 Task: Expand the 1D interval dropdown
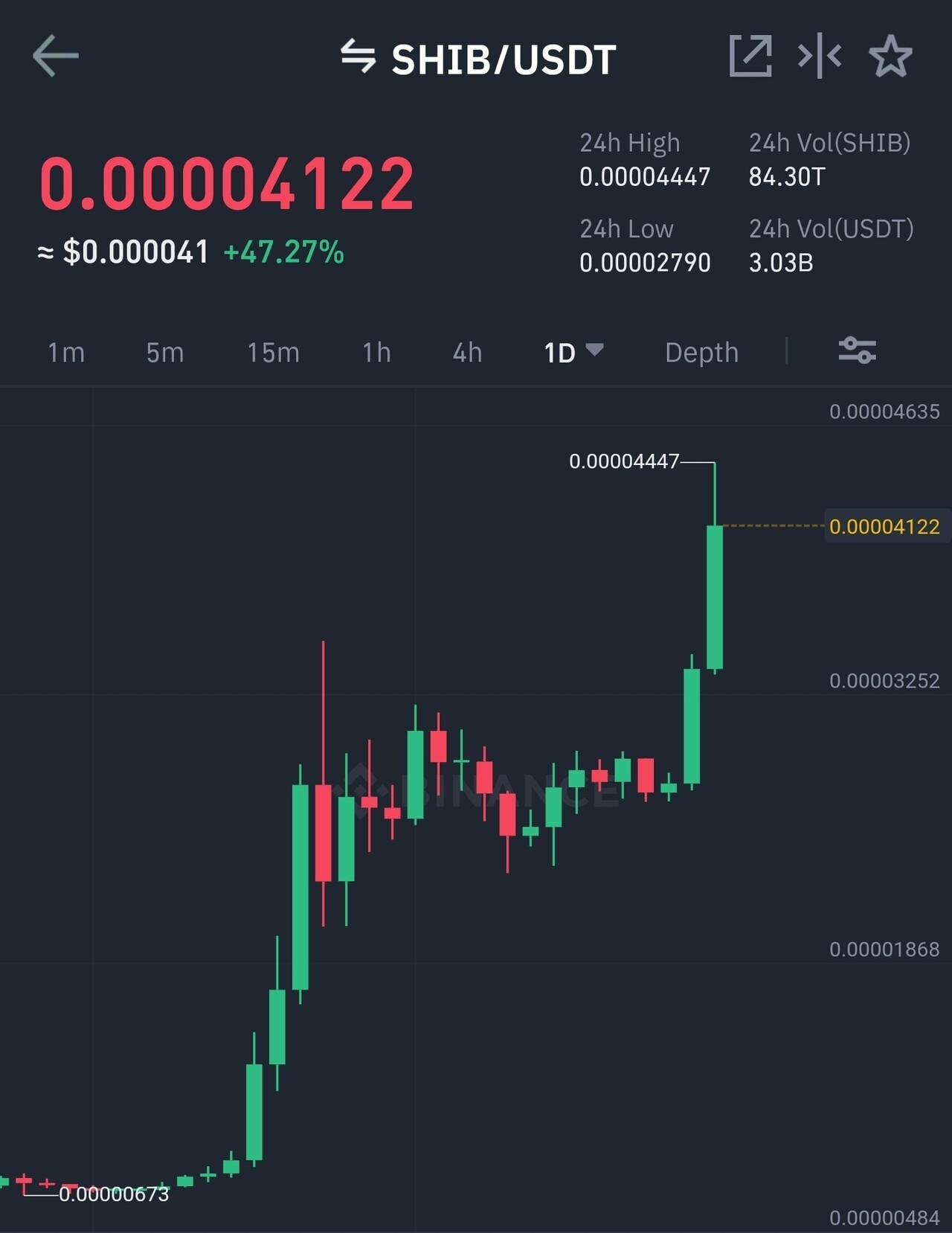click(573, 352)
